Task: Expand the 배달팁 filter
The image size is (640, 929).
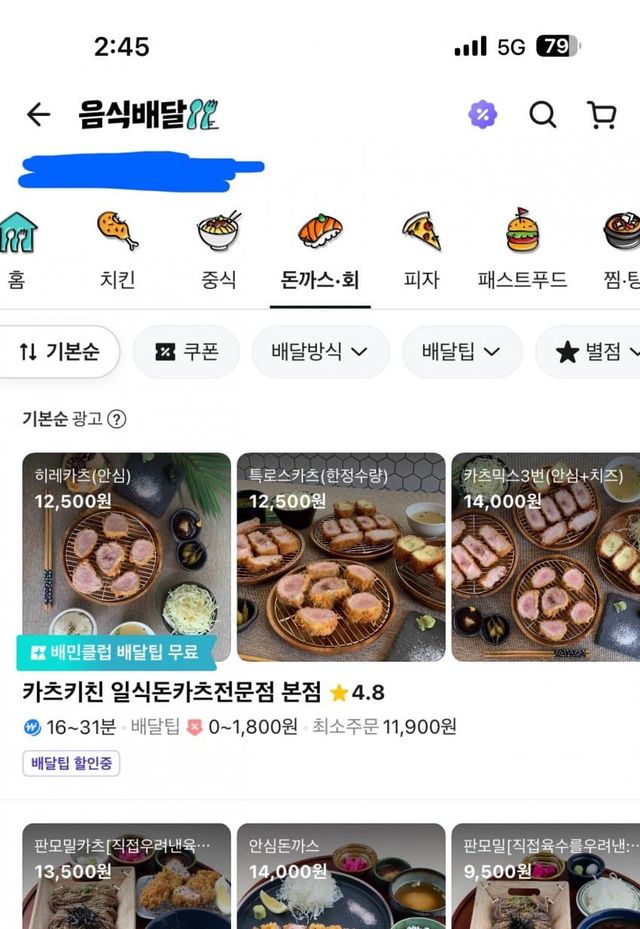Action: [462, 352]
